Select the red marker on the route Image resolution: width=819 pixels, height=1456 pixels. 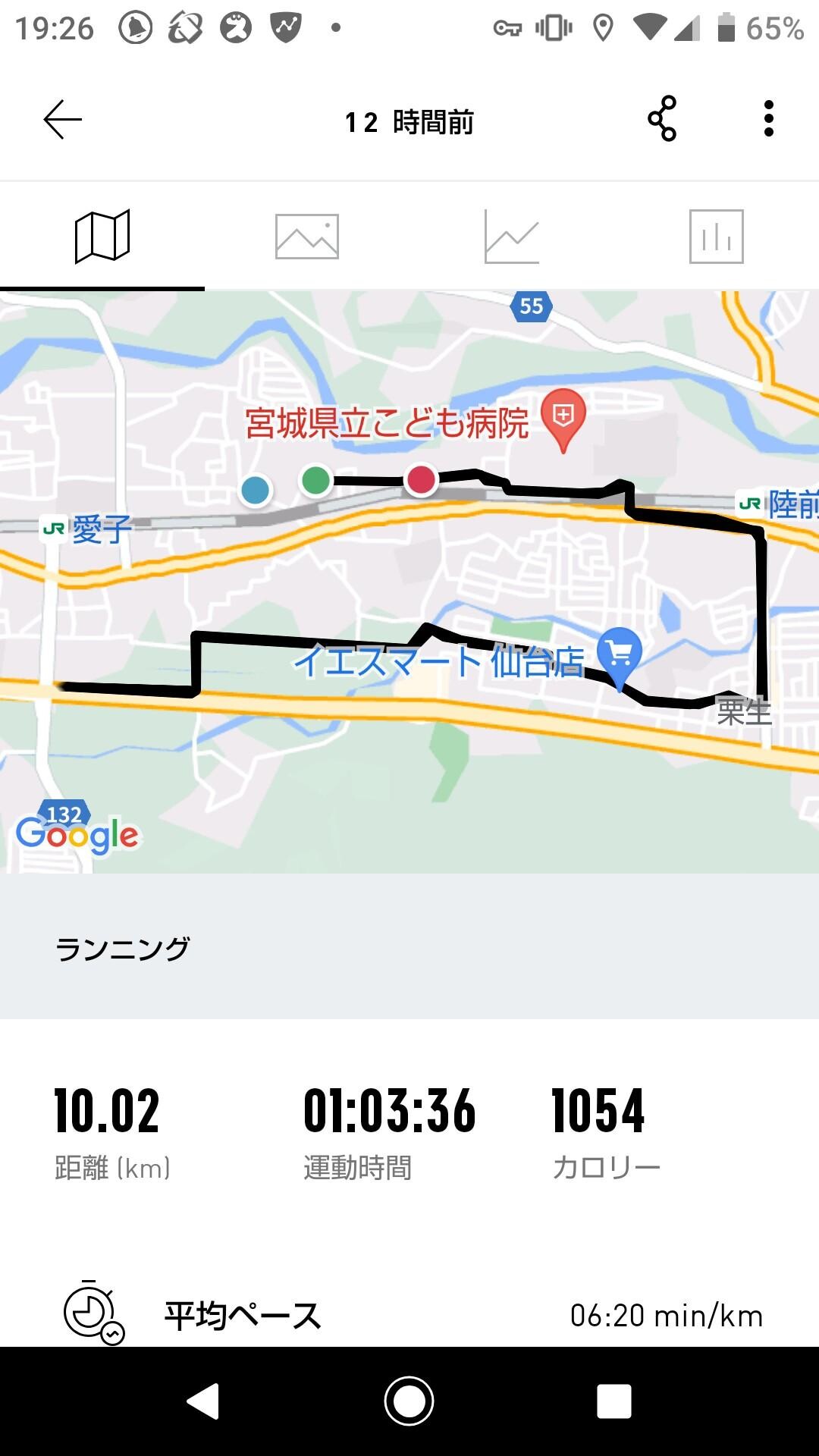[422, 479]
